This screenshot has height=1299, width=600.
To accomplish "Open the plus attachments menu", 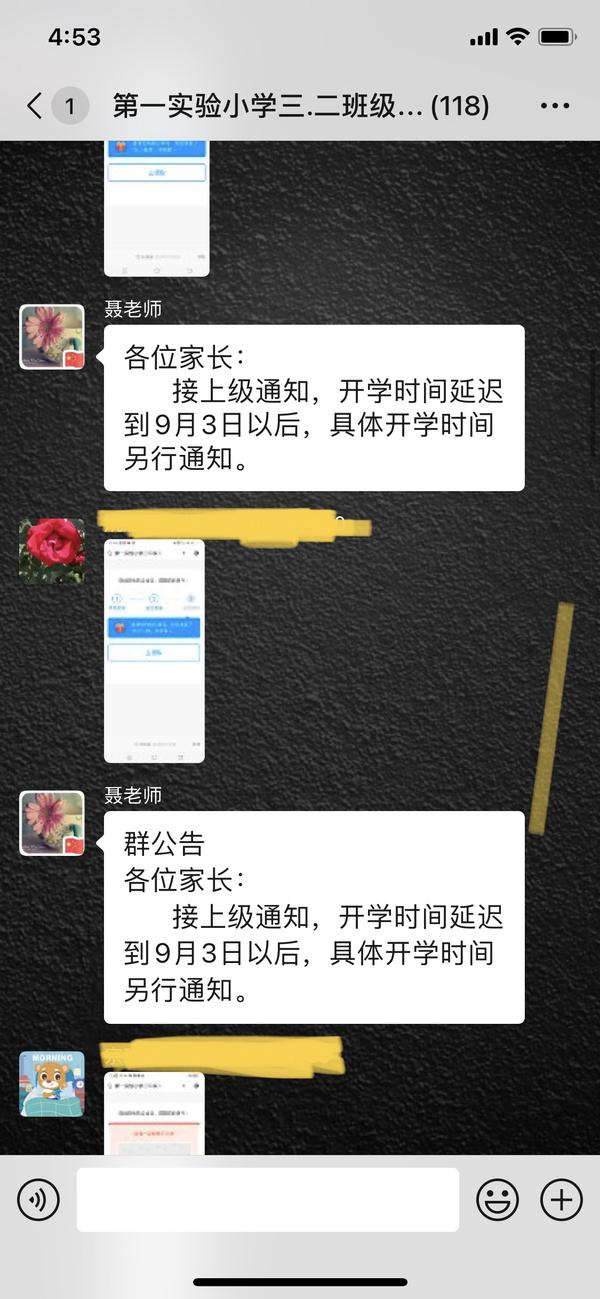I will pos(561,1199).
